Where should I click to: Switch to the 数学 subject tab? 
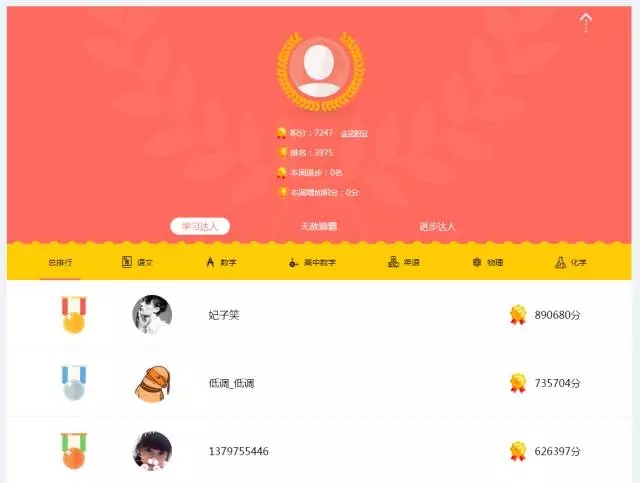coord(221,262)
